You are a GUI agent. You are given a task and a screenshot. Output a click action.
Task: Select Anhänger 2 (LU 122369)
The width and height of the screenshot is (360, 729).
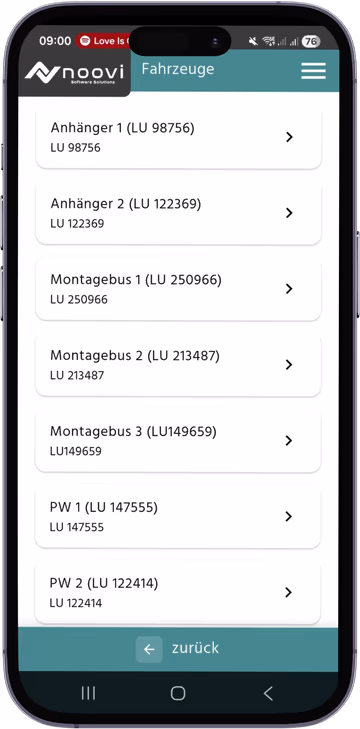178,213
